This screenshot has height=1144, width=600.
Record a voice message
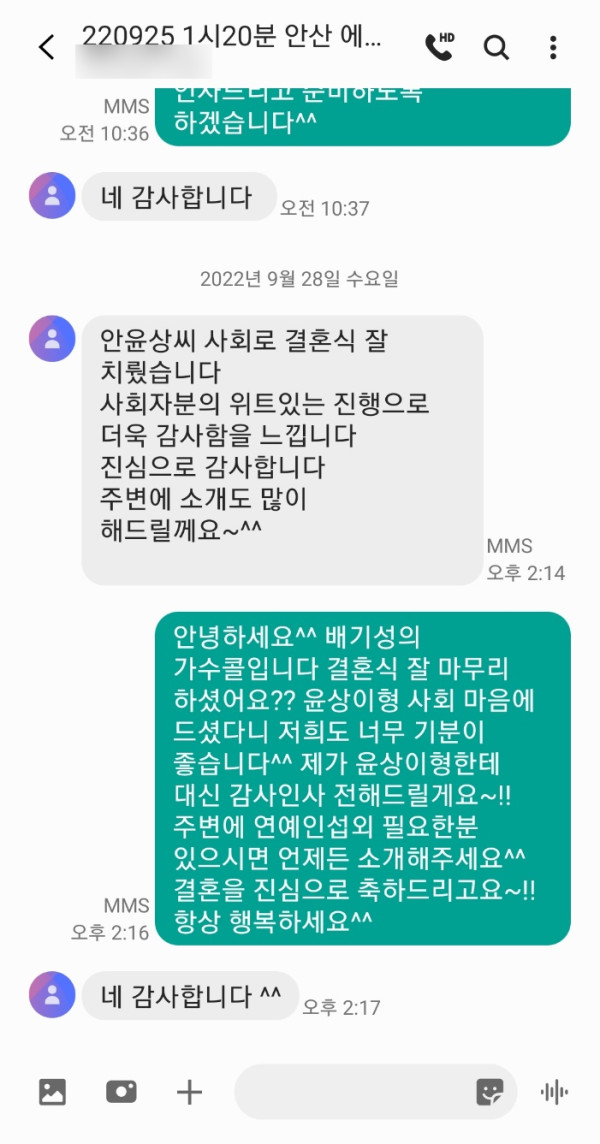pos(554,1092)
